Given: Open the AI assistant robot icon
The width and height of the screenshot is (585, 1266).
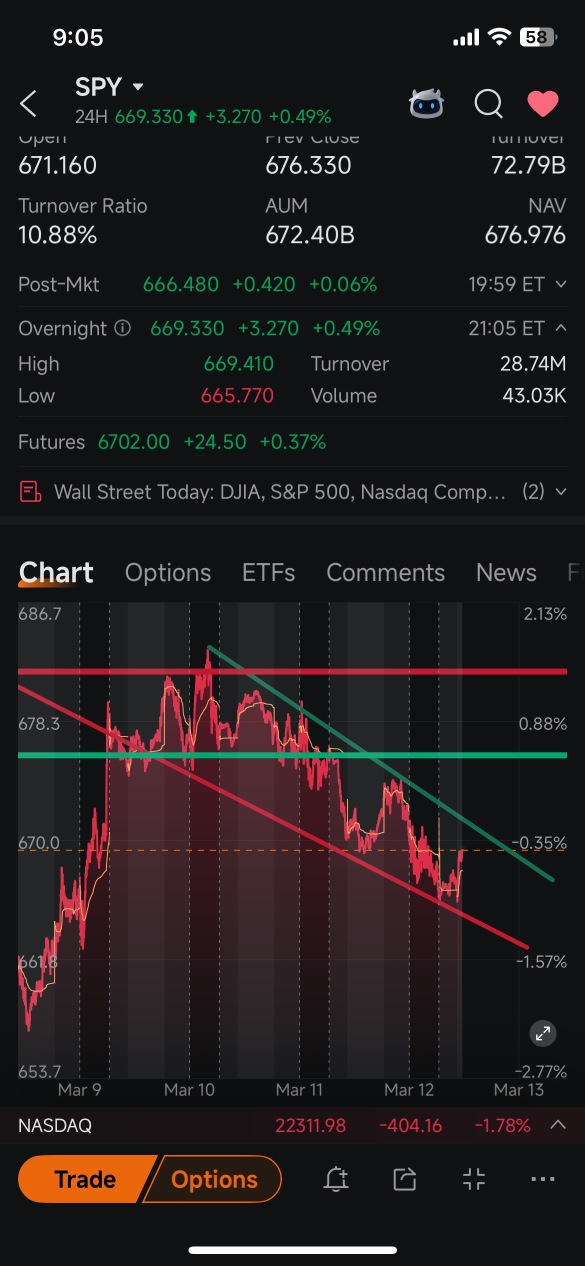Looking at the screenshot, I should coord(427,103).
